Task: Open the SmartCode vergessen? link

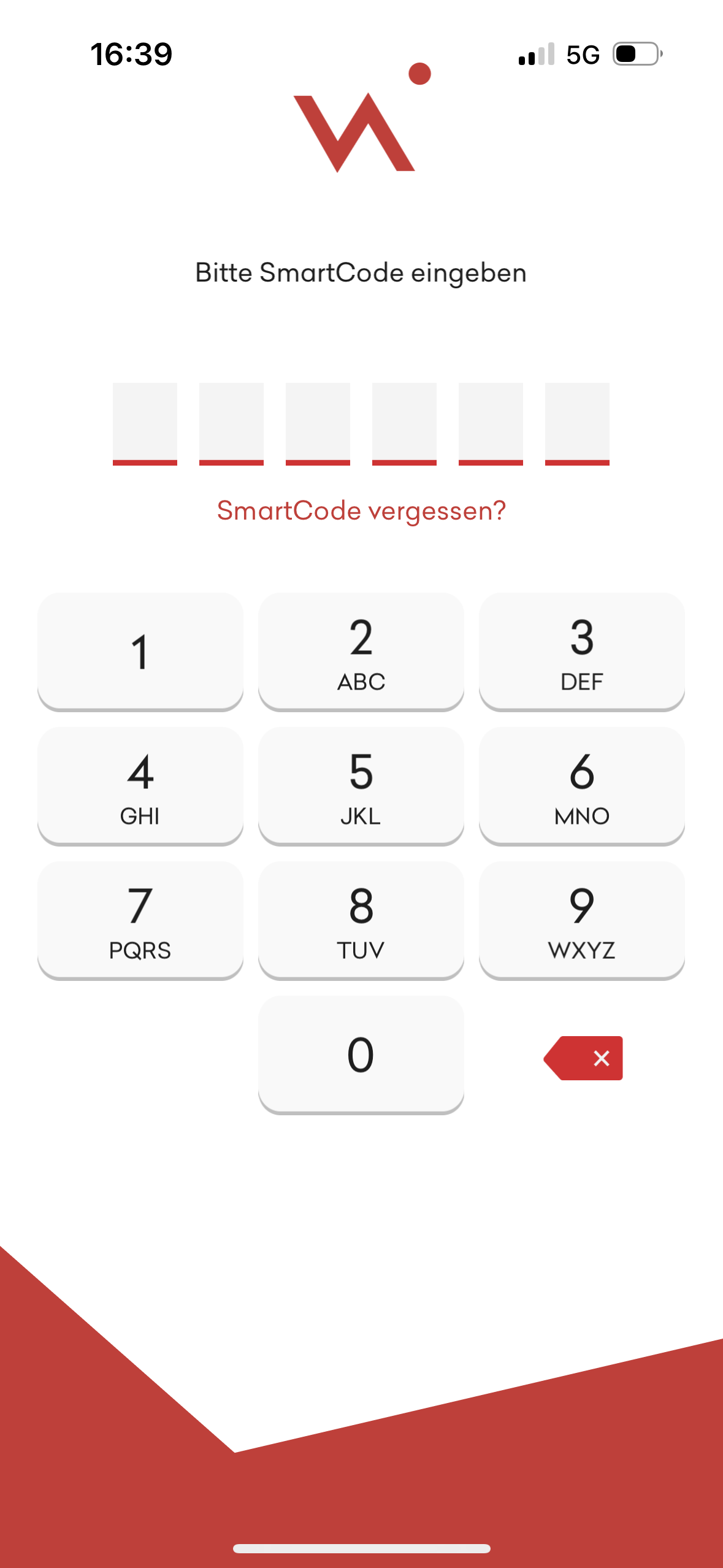Action: [x=361, y=510]
